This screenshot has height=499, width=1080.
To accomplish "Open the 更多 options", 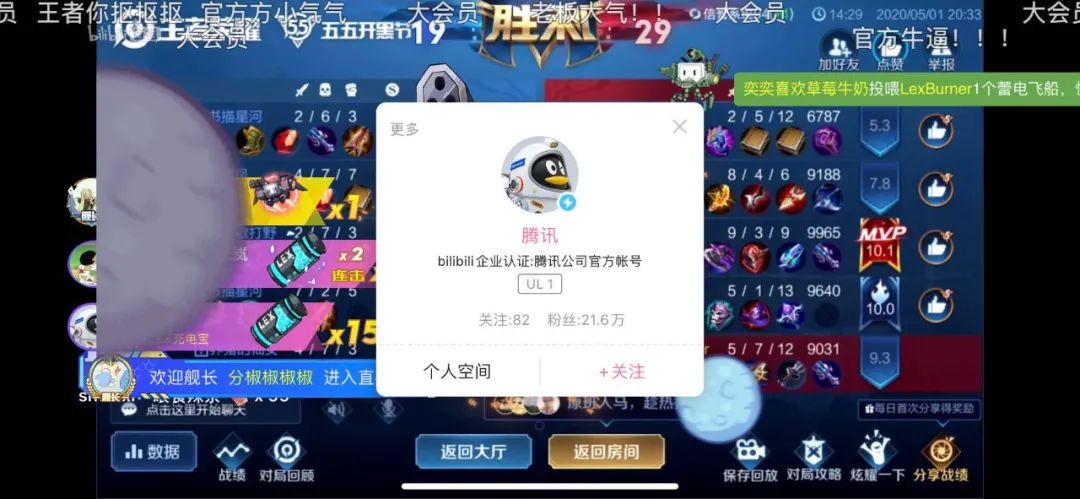I will pos(404,129).
